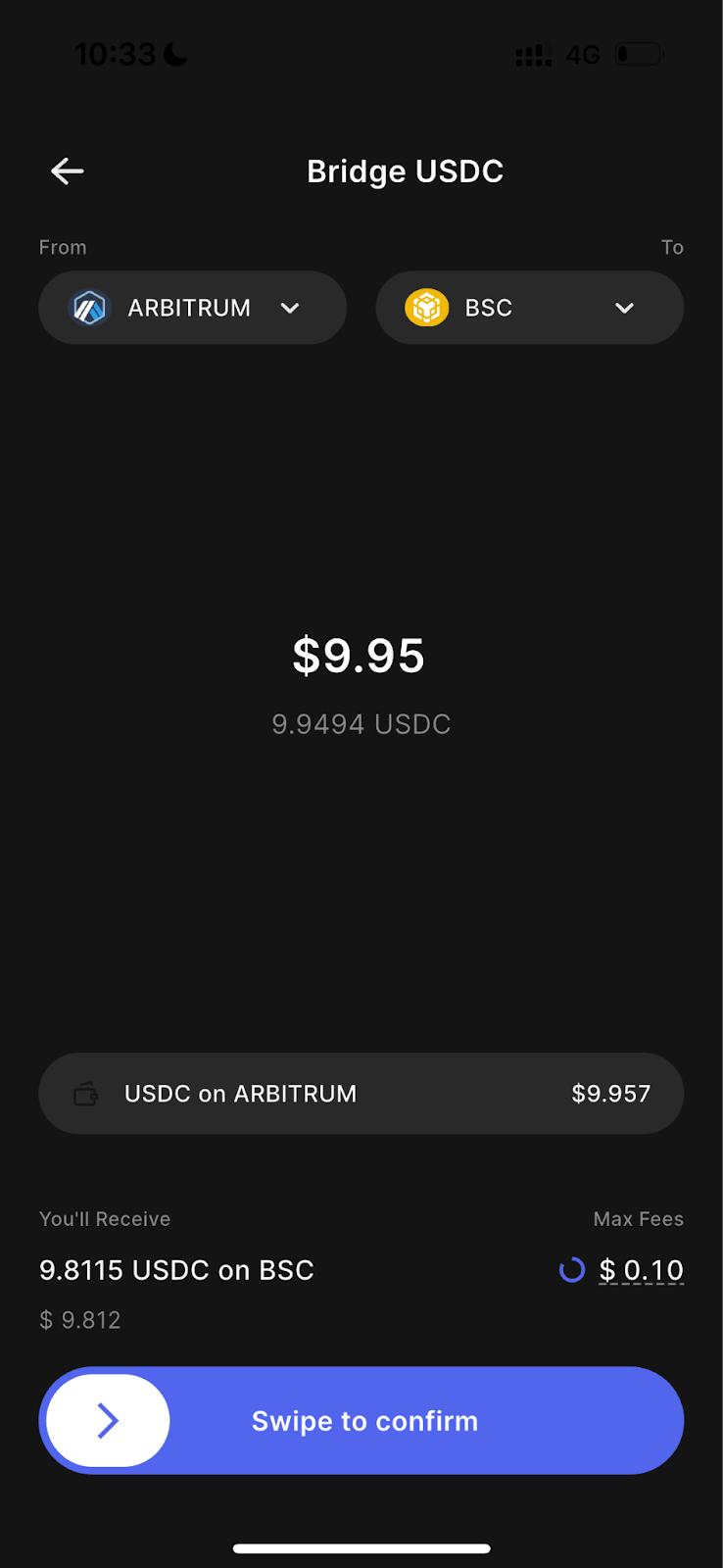The image size is (723, 1568).
Task: Tap the Bridge USDC title
Action: (405, 171)
